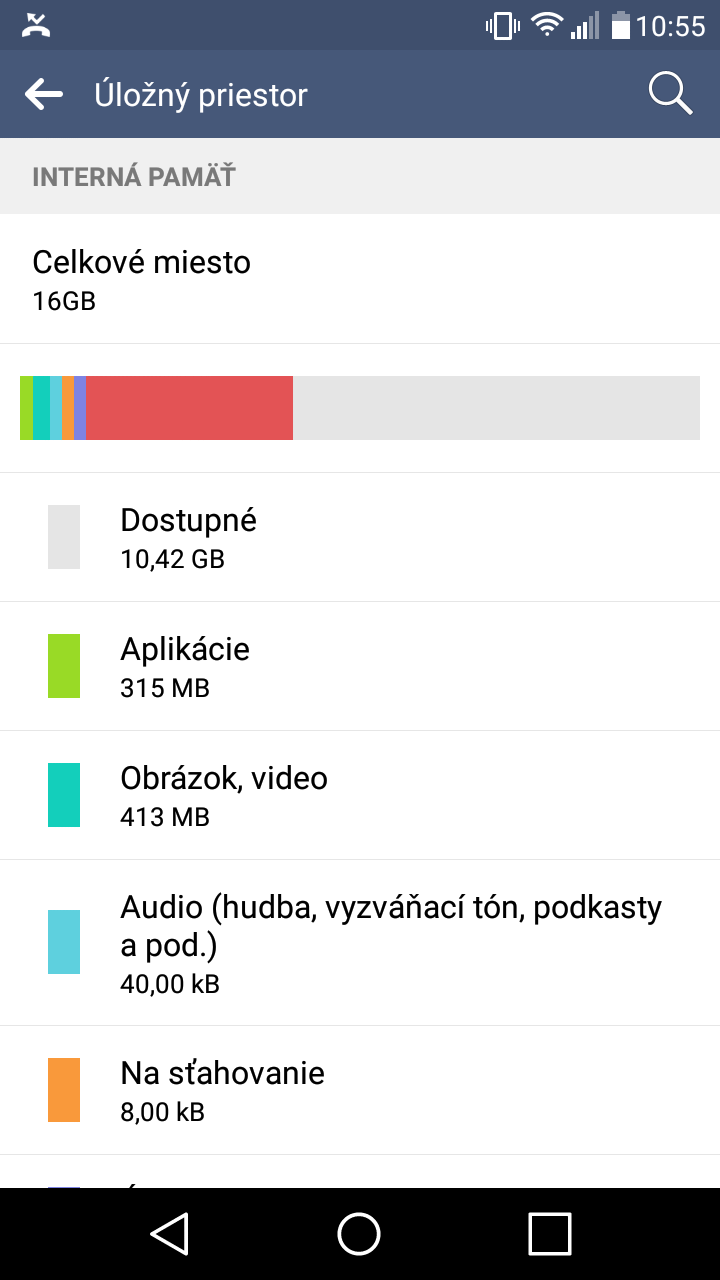720x1280 pixels.
Task: Open search in storage settings
Action: 670,95
